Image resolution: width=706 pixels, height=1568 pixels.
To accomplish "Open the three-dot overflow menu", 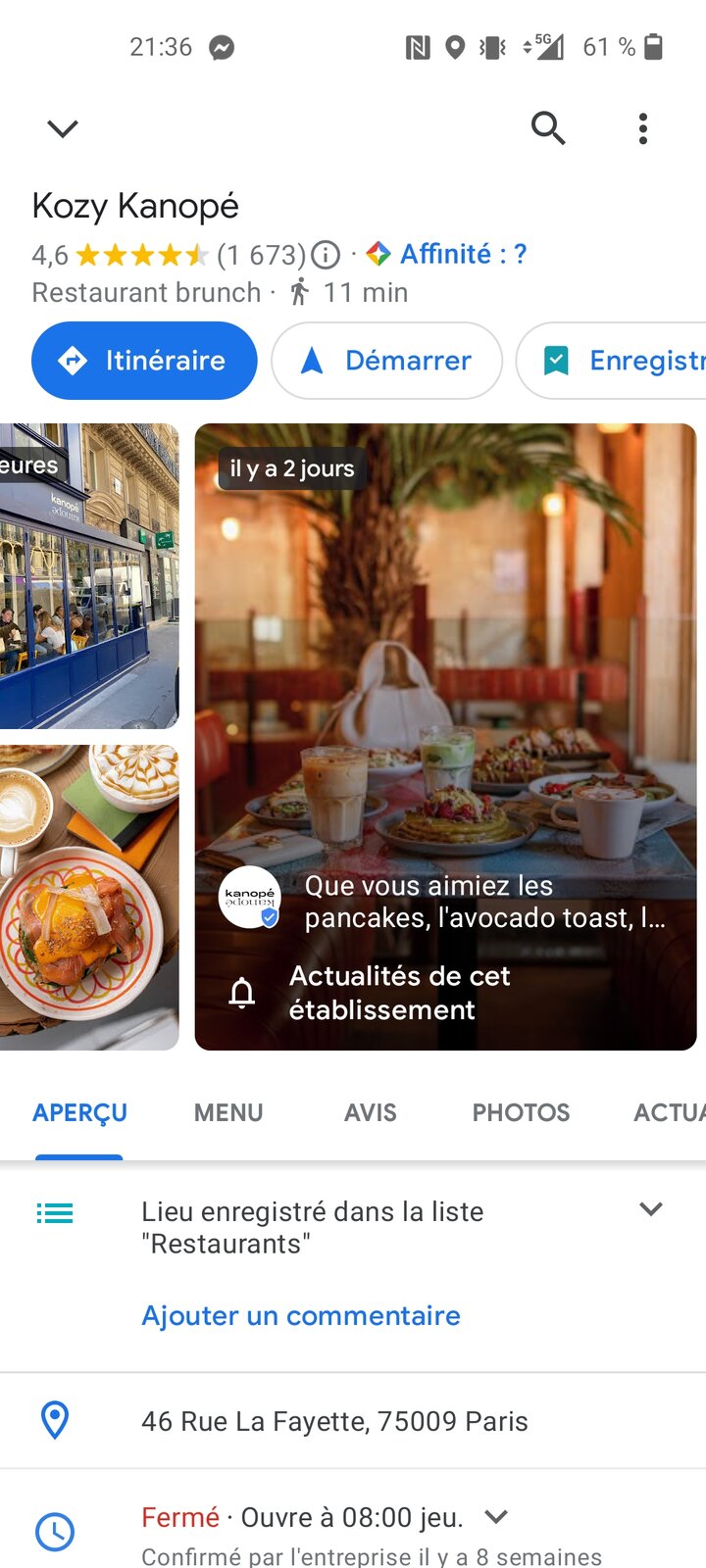I will pyautogui.click(x=643, y=128).
